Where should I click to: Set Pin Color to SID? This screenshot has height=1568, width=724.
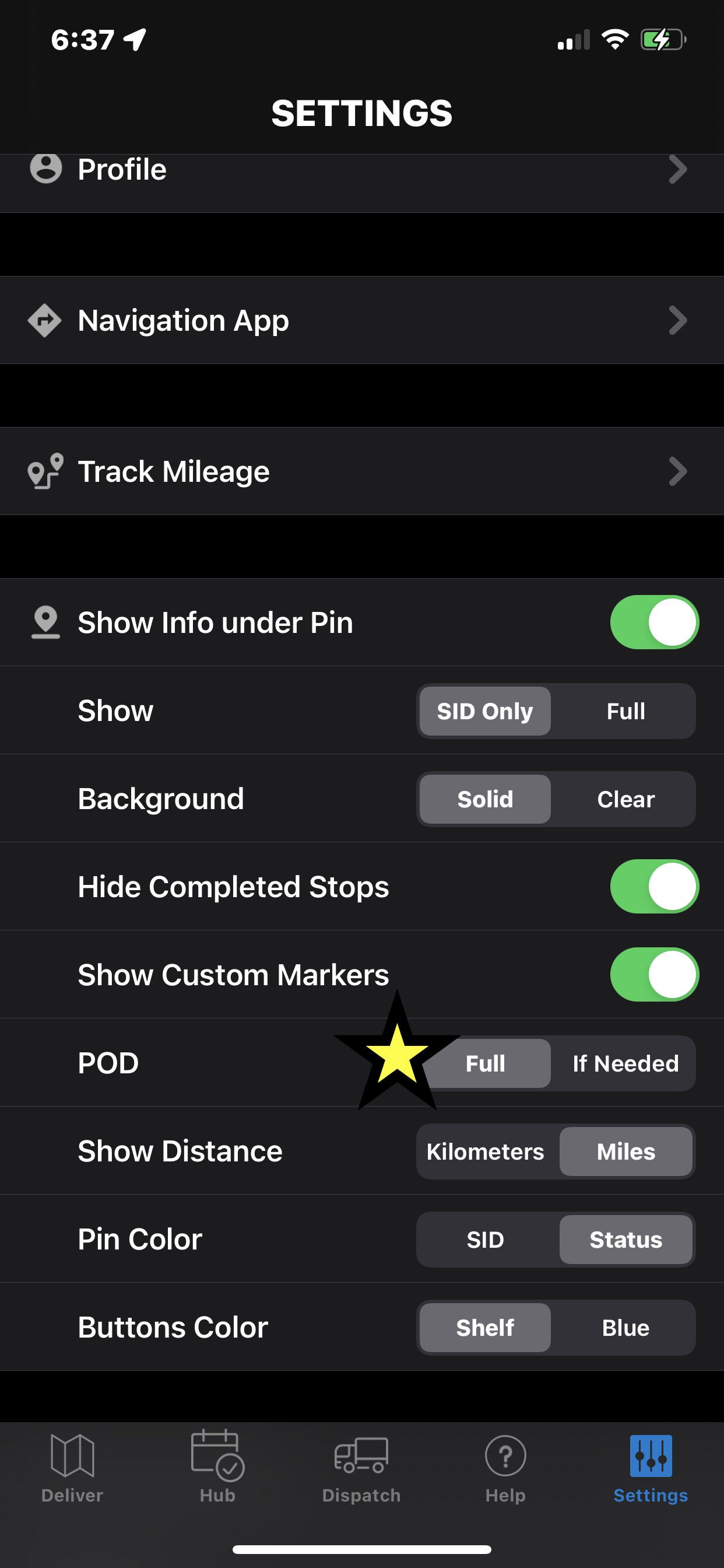click(485, 1240)
